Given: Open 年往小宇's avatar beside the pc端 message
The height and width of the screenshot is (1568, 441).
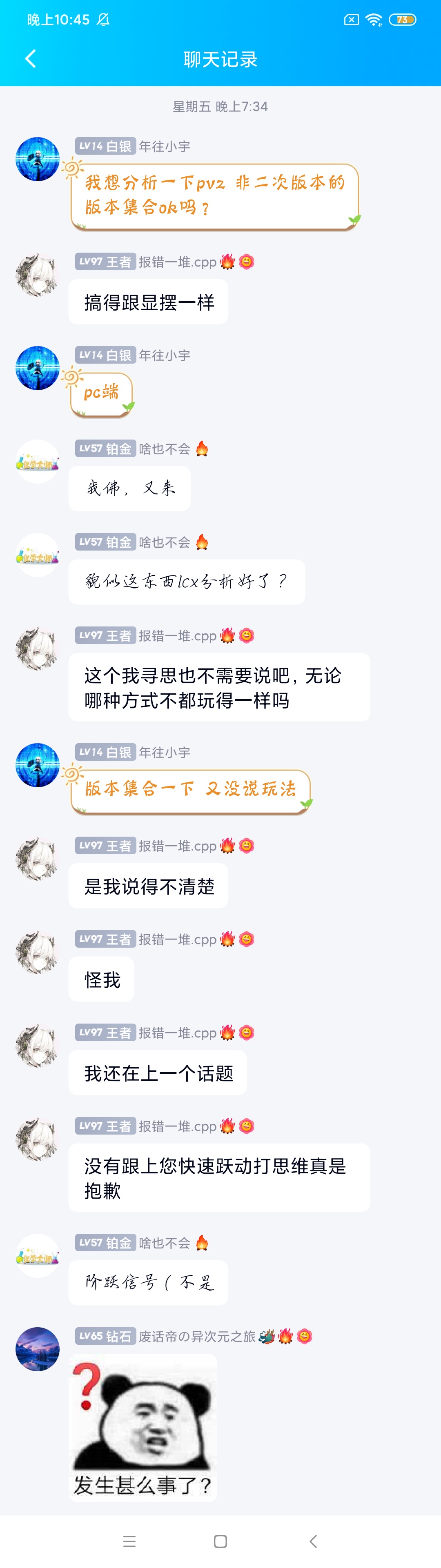Looking at the screenshot, I should 37,368.
